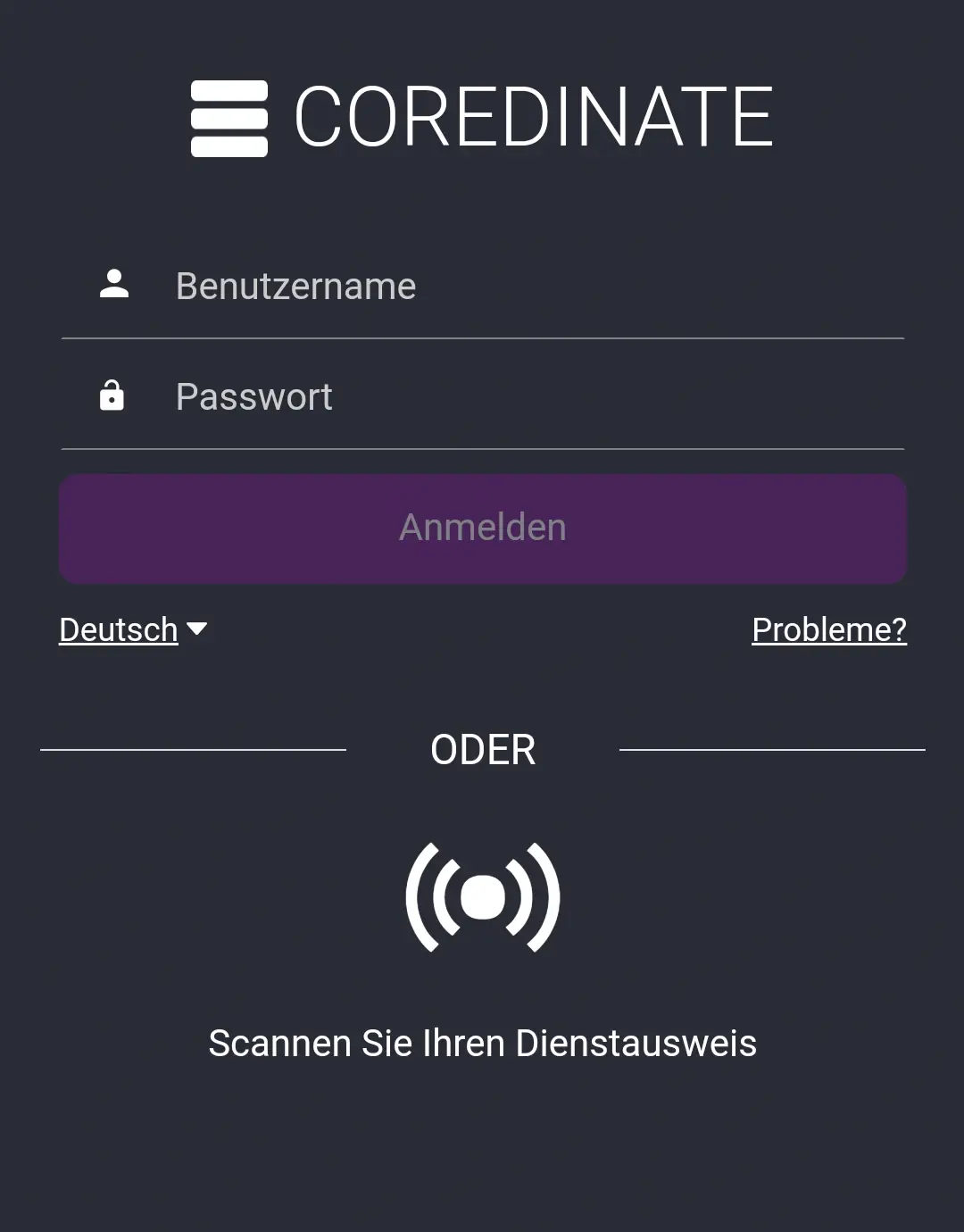
Task: Tap the Dienstausweis scan signal icon
Action: click(482, 897)
